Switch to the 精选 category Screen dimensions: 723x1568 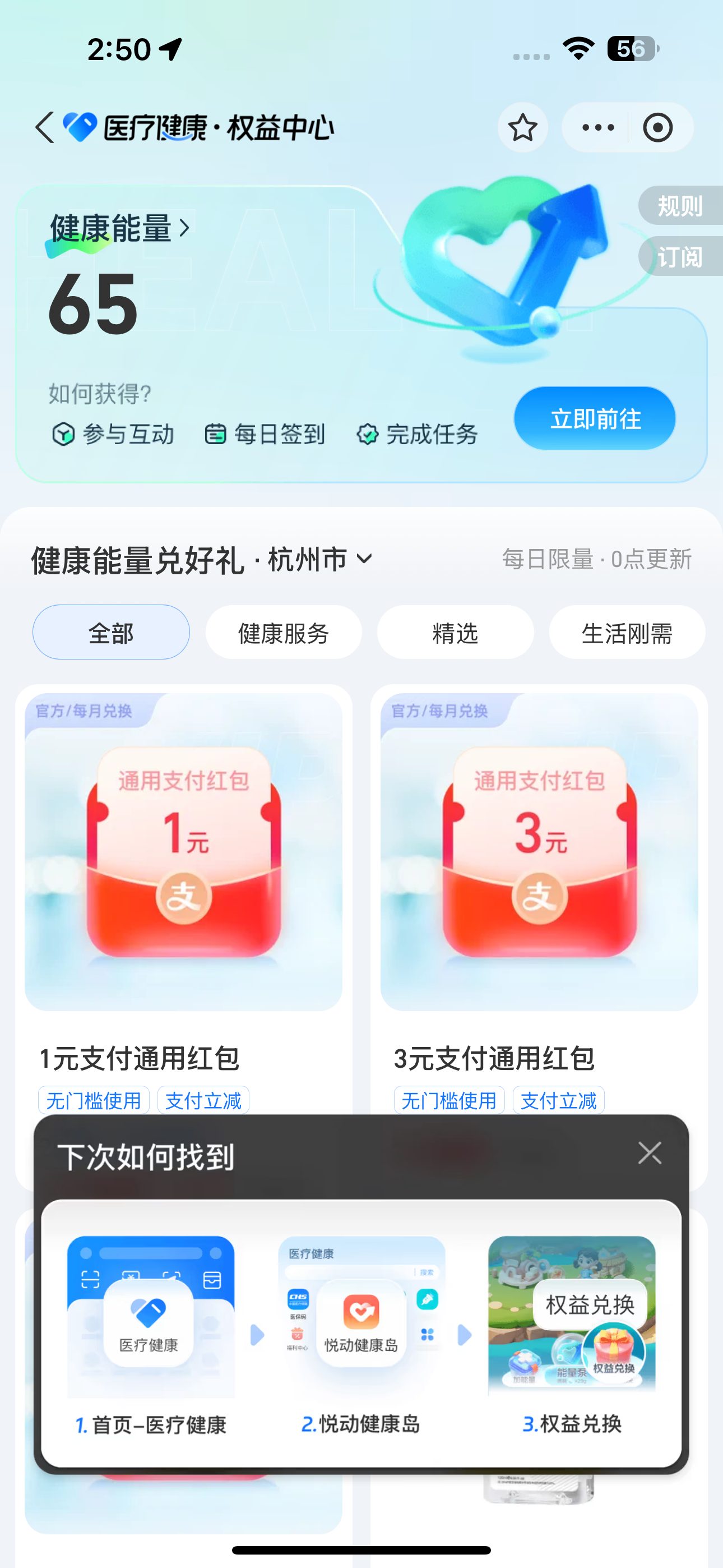click(455, 633)
